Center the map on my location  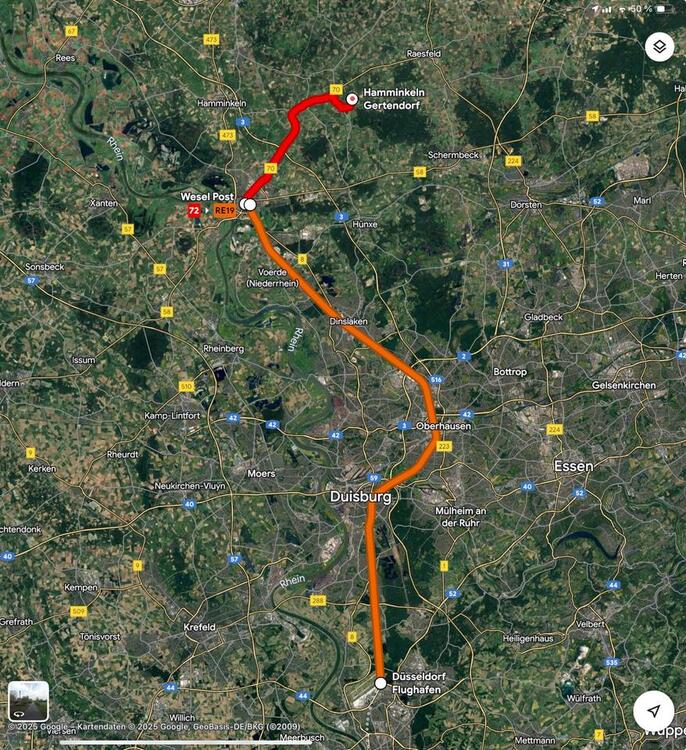click(653, 711)
